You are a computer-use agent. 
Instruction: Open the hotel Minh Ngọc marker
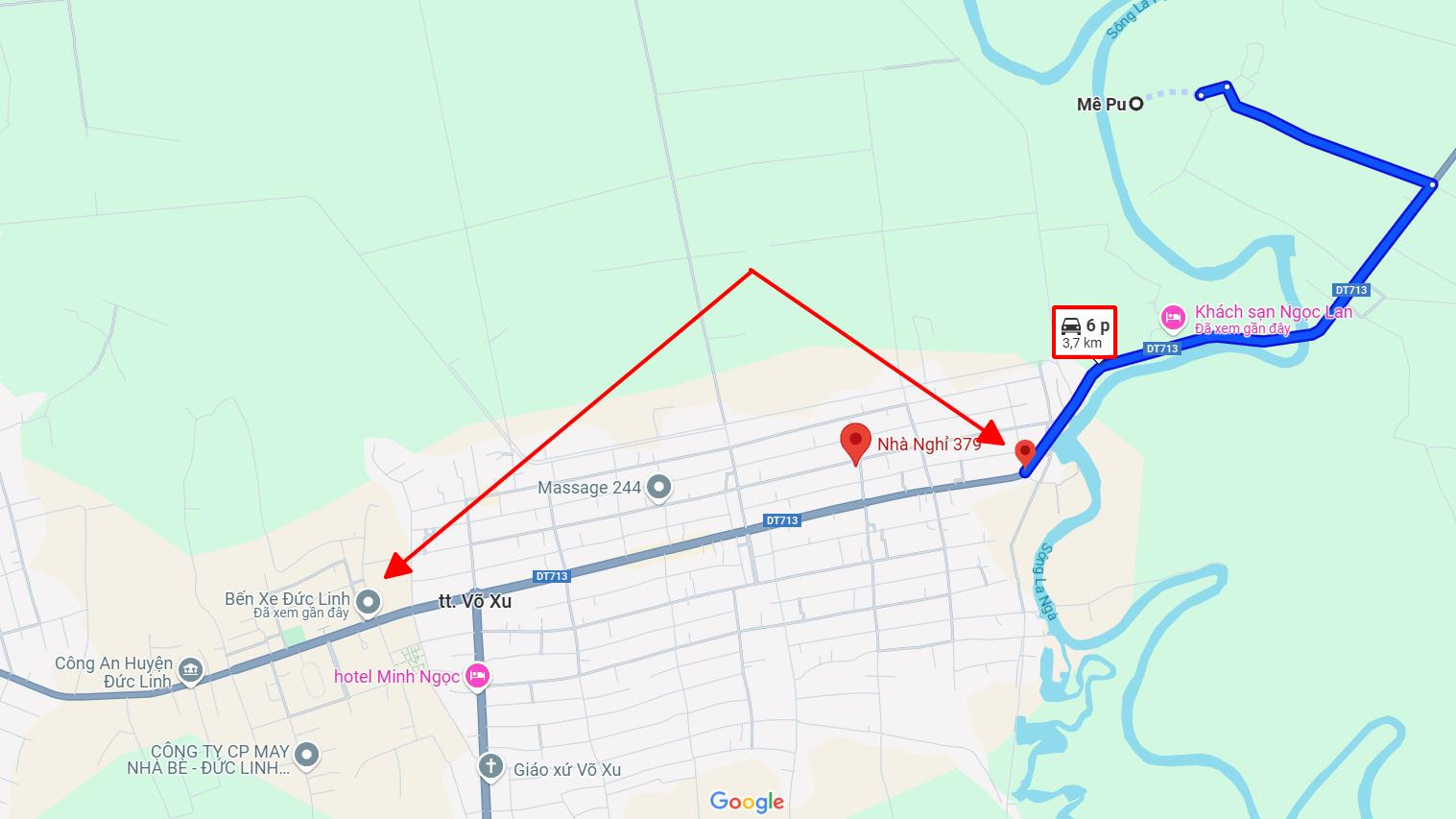tap(477, 677)
